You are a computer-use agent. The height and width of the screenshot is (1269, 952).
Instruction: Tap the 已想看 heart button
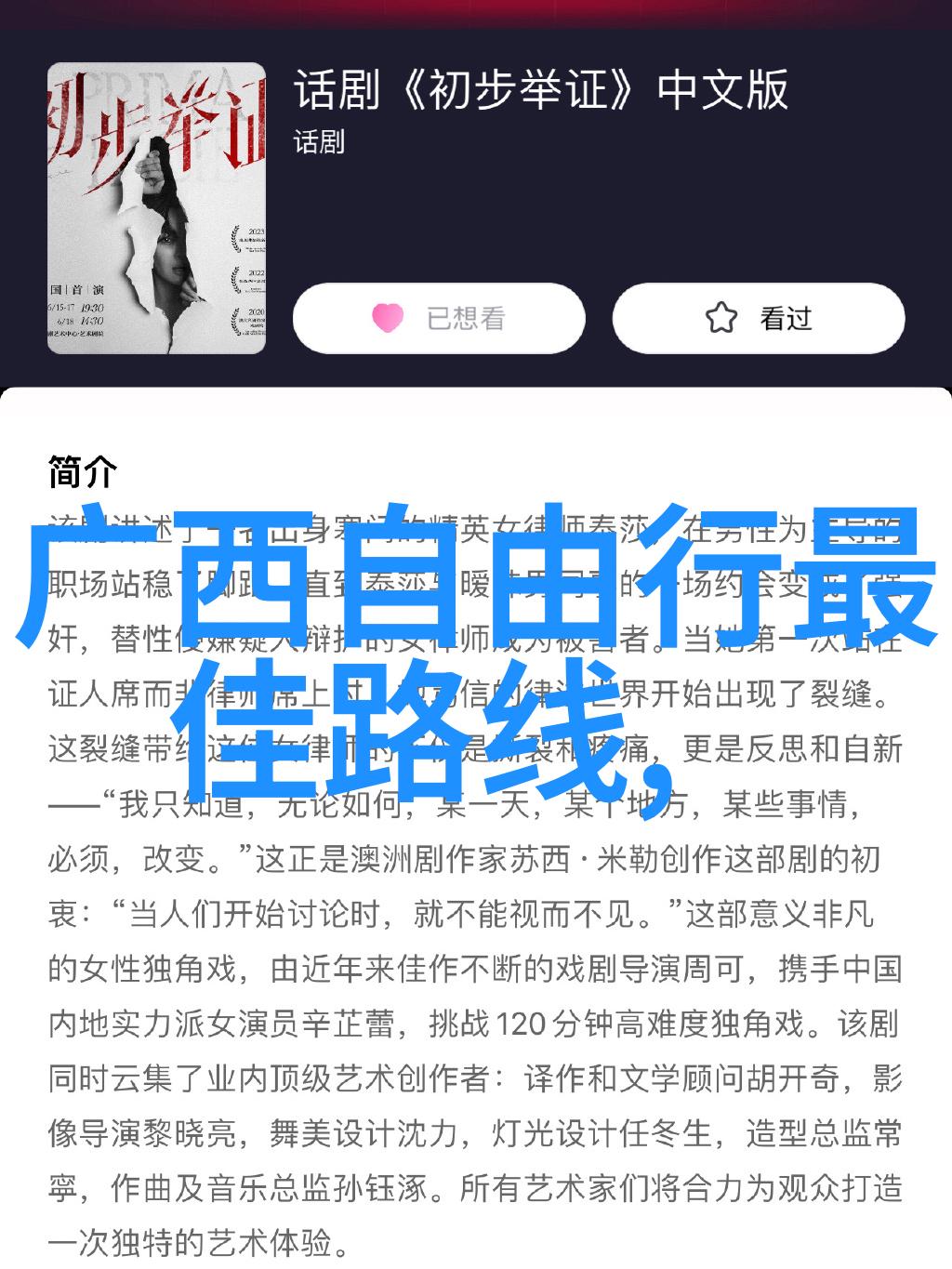439,319
